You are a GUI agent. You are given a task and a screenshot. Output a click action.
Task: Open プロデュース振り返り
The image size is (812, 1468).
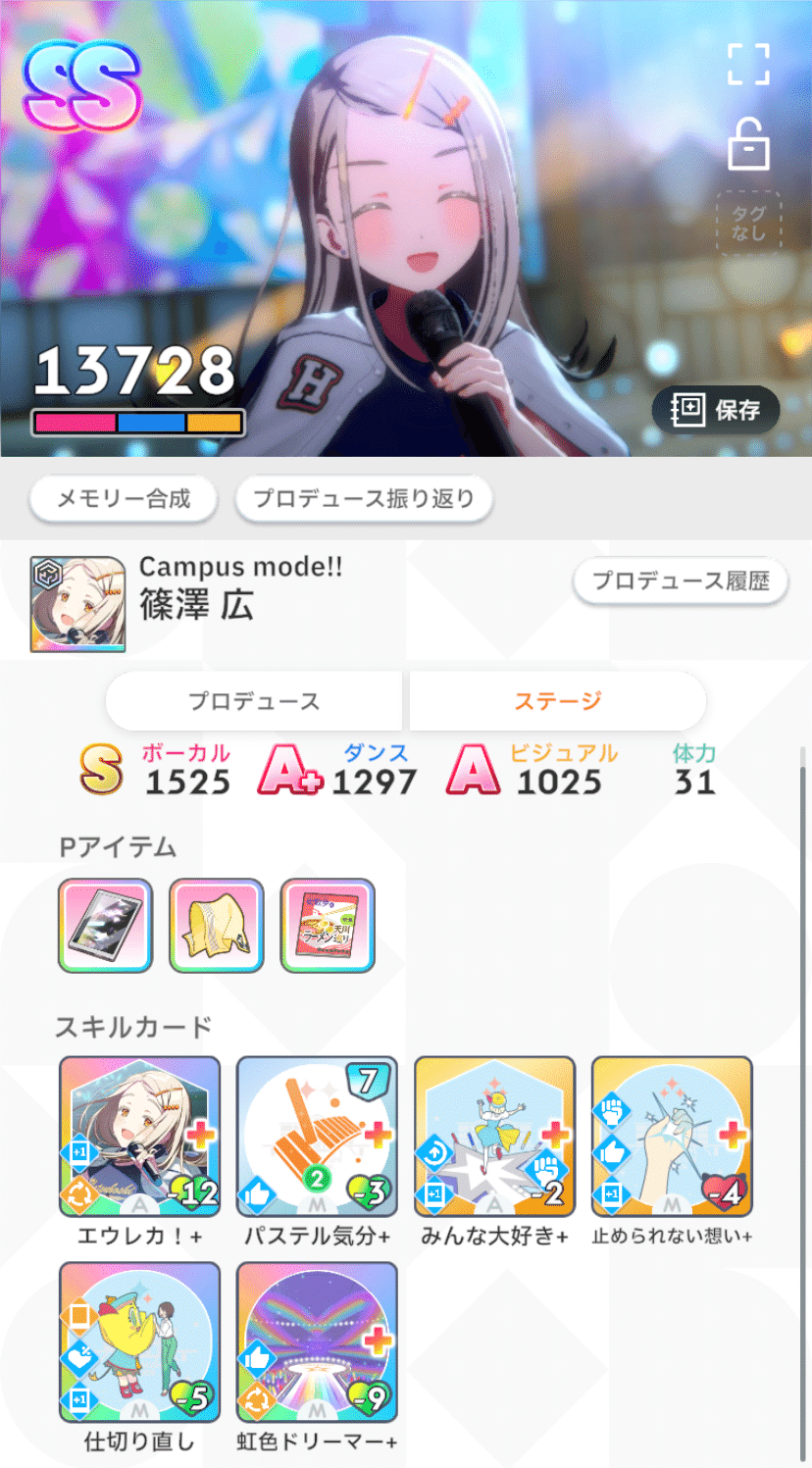click(364, 499)
